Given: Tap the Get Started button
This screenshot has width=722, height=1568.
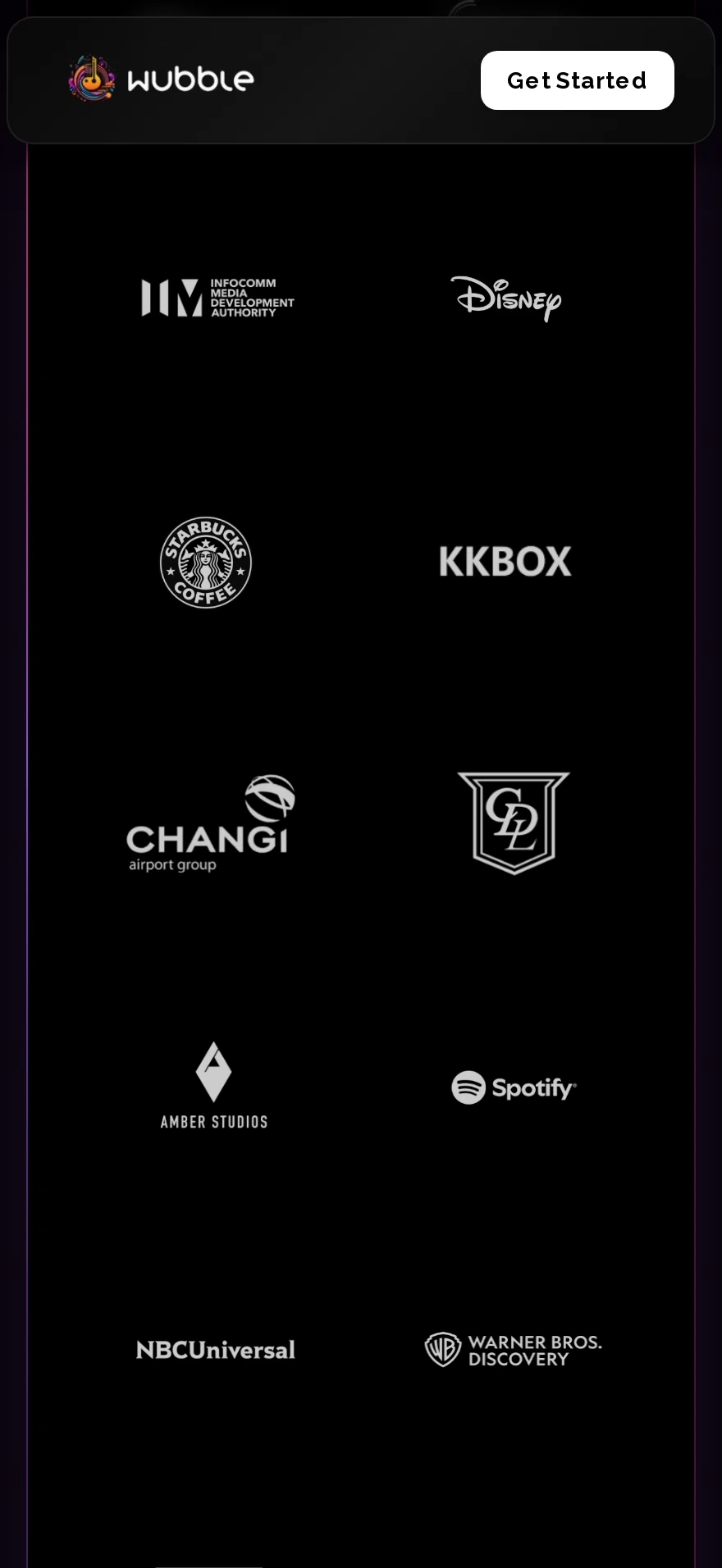Looking at the screenshot, I should click(x=577, y=80).
